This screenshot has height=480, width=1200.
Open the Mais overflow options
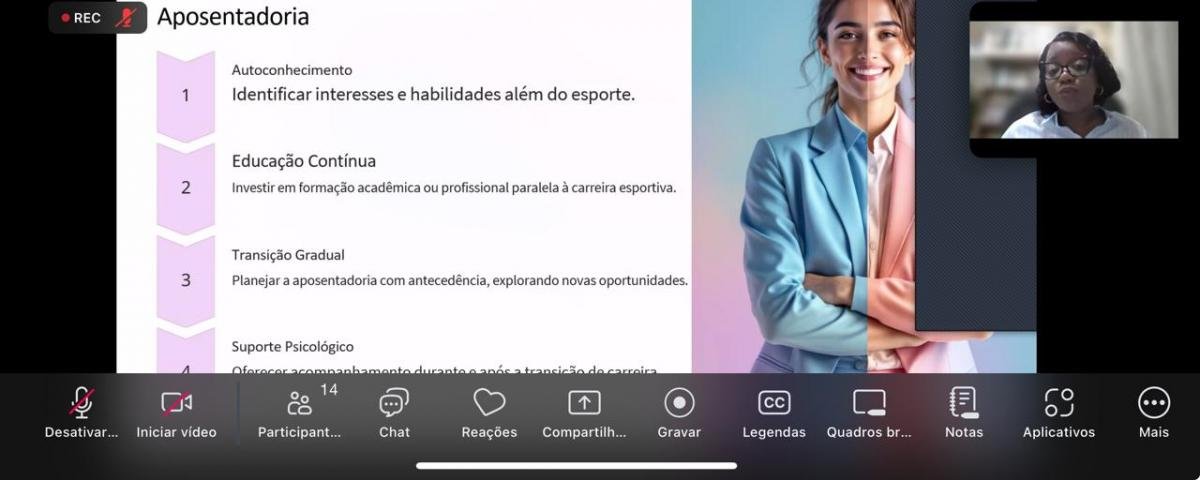tap(1154, 411)
